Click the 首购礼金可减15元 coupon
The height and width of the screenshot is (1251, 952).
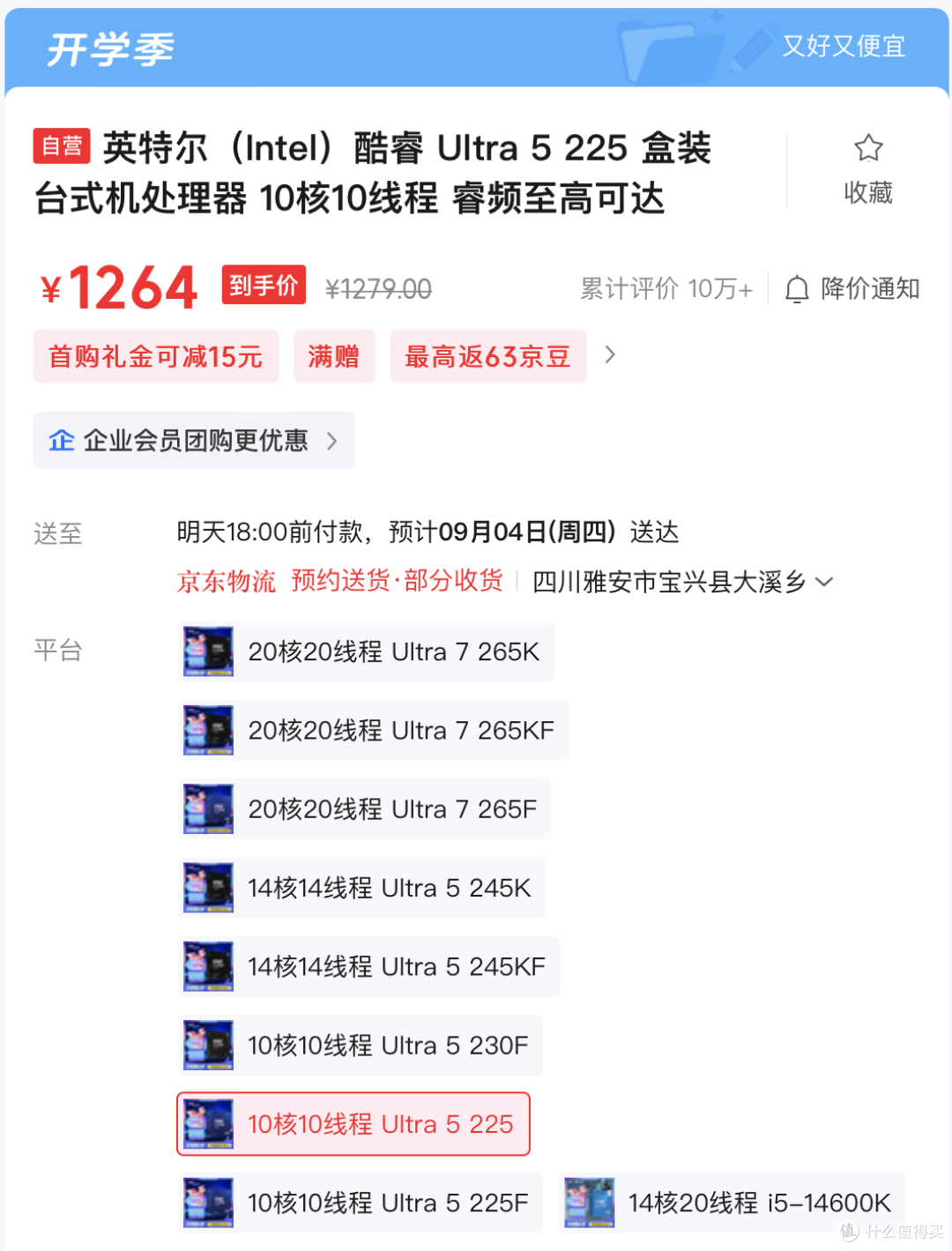[x=155, y=355]
